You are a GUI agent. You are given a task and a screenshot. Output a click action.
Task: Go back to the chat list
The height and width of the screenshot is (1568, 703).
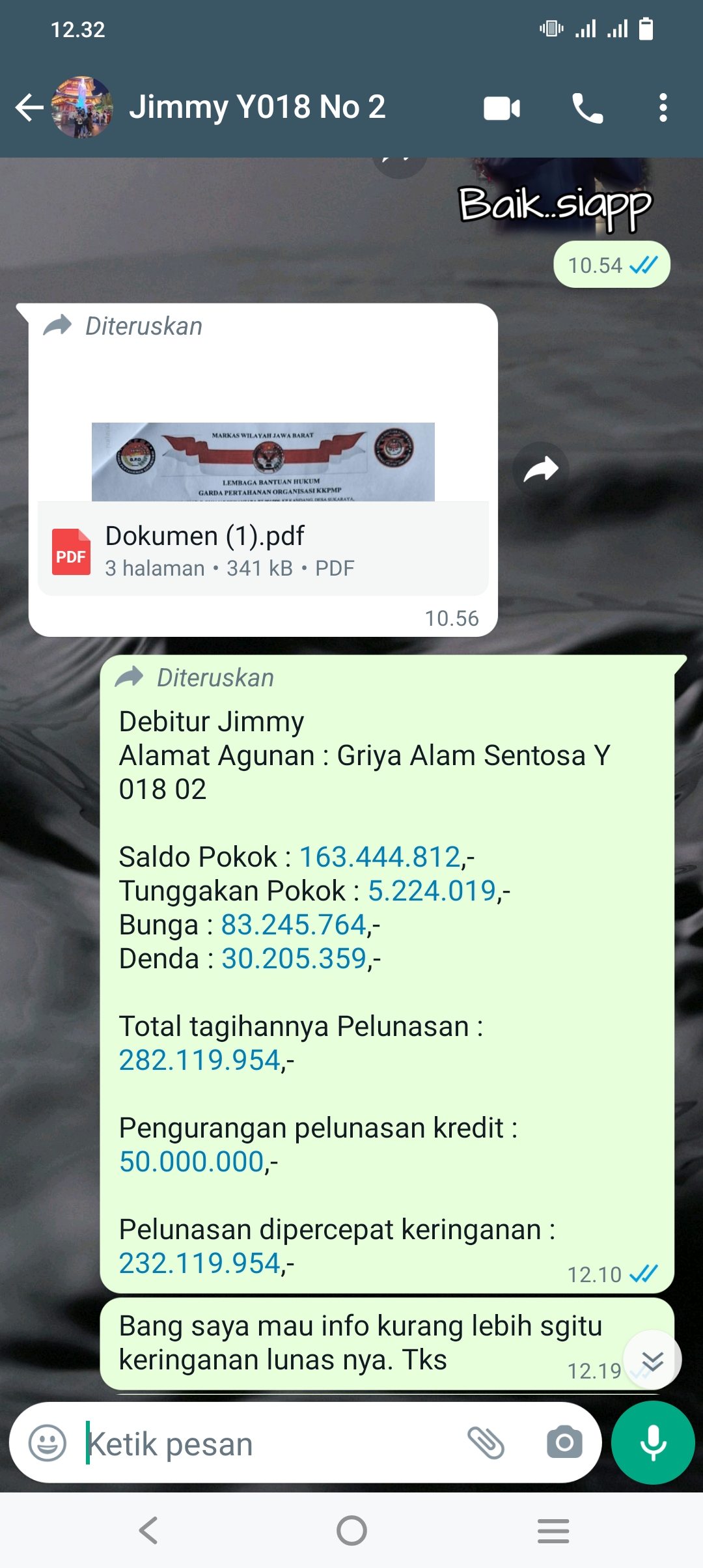click(29, 107)
